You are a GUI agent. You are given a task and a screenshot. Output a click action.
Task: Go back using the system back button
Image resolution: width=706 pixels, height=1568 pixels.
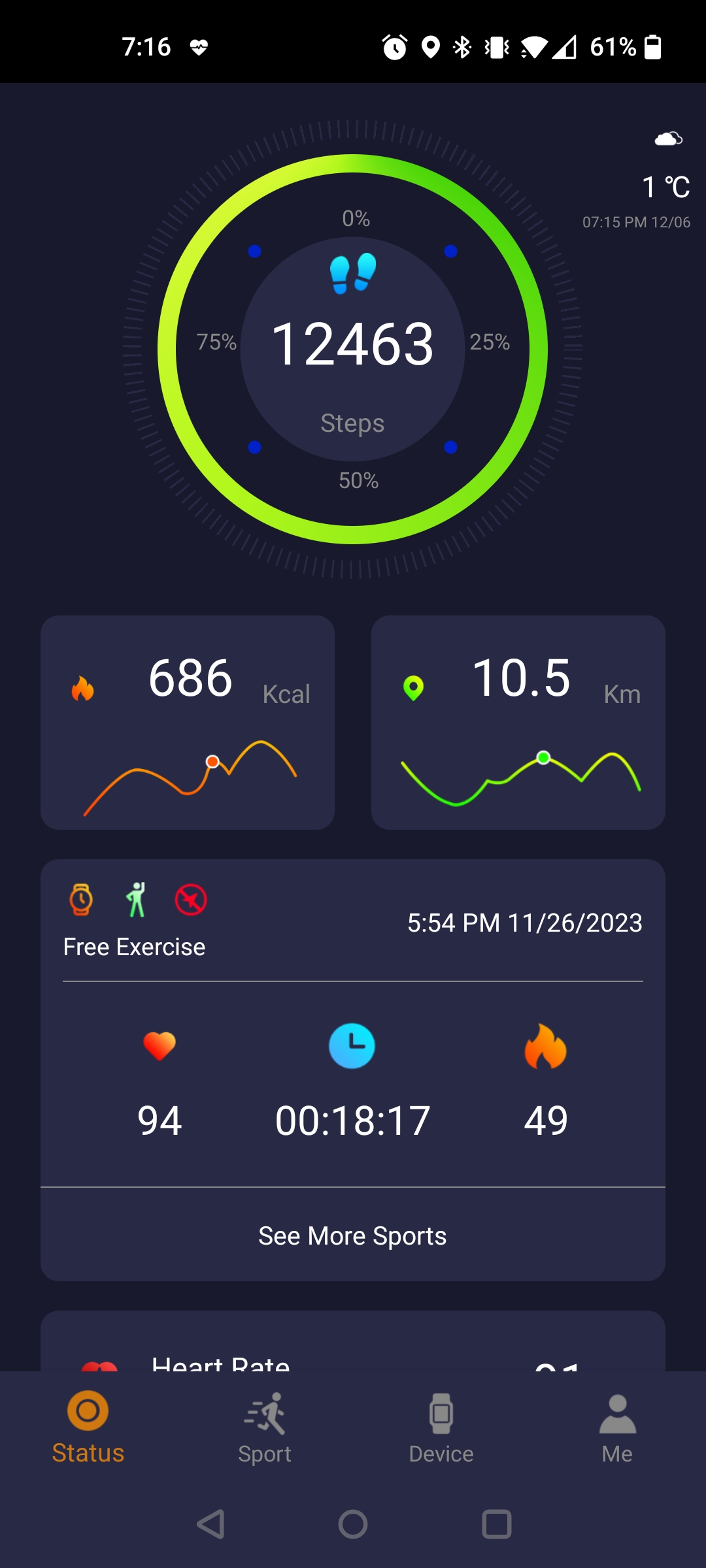[x=211, y=1524]
